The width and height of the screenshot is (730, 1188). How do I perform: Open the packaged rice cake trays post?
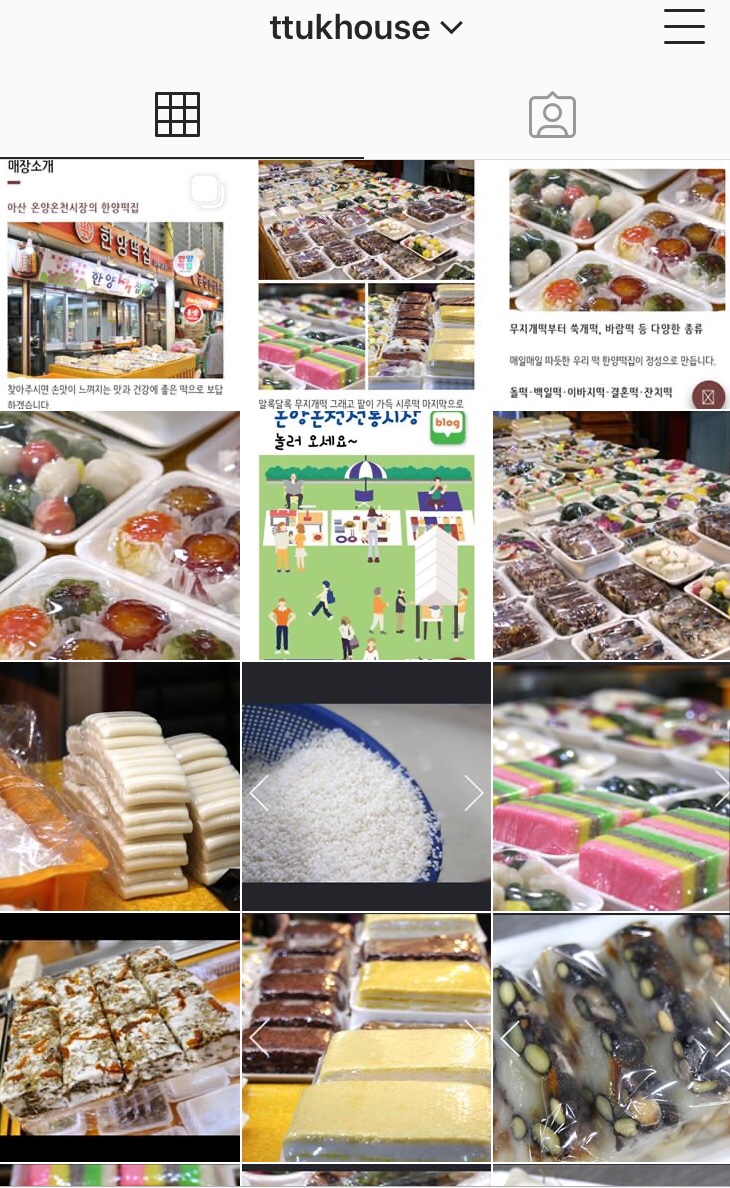pos(612,536)
